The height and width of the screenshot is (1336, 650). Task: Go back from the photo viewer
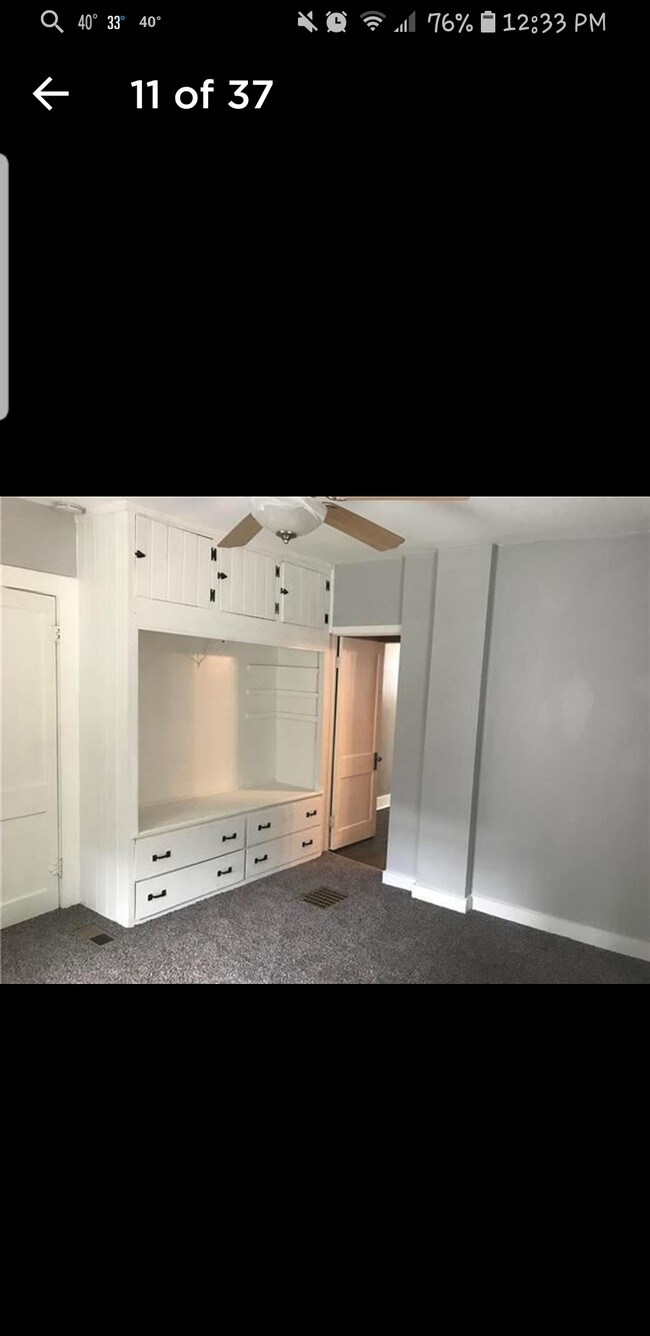[50, 95]
